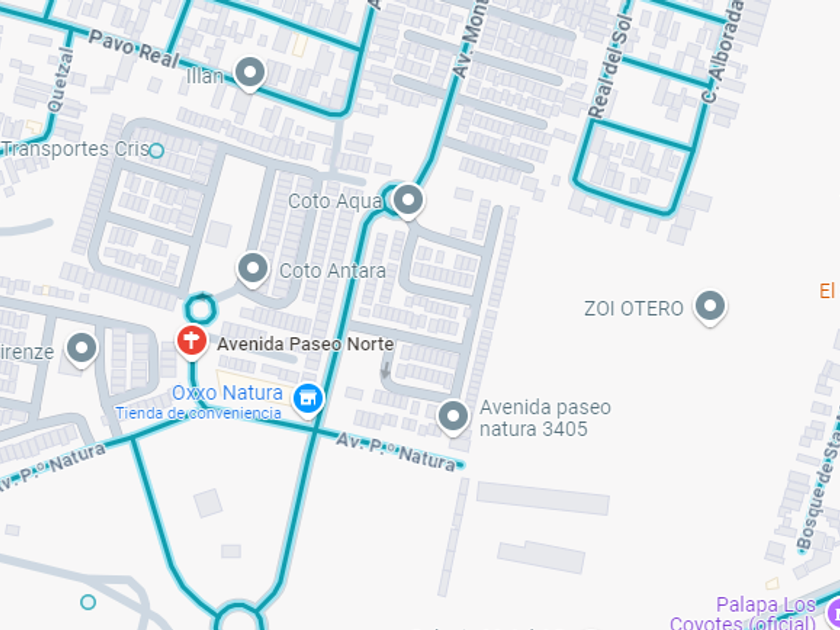
Task: Open the Oxxo Natura store marker
Action: point(308,400)
